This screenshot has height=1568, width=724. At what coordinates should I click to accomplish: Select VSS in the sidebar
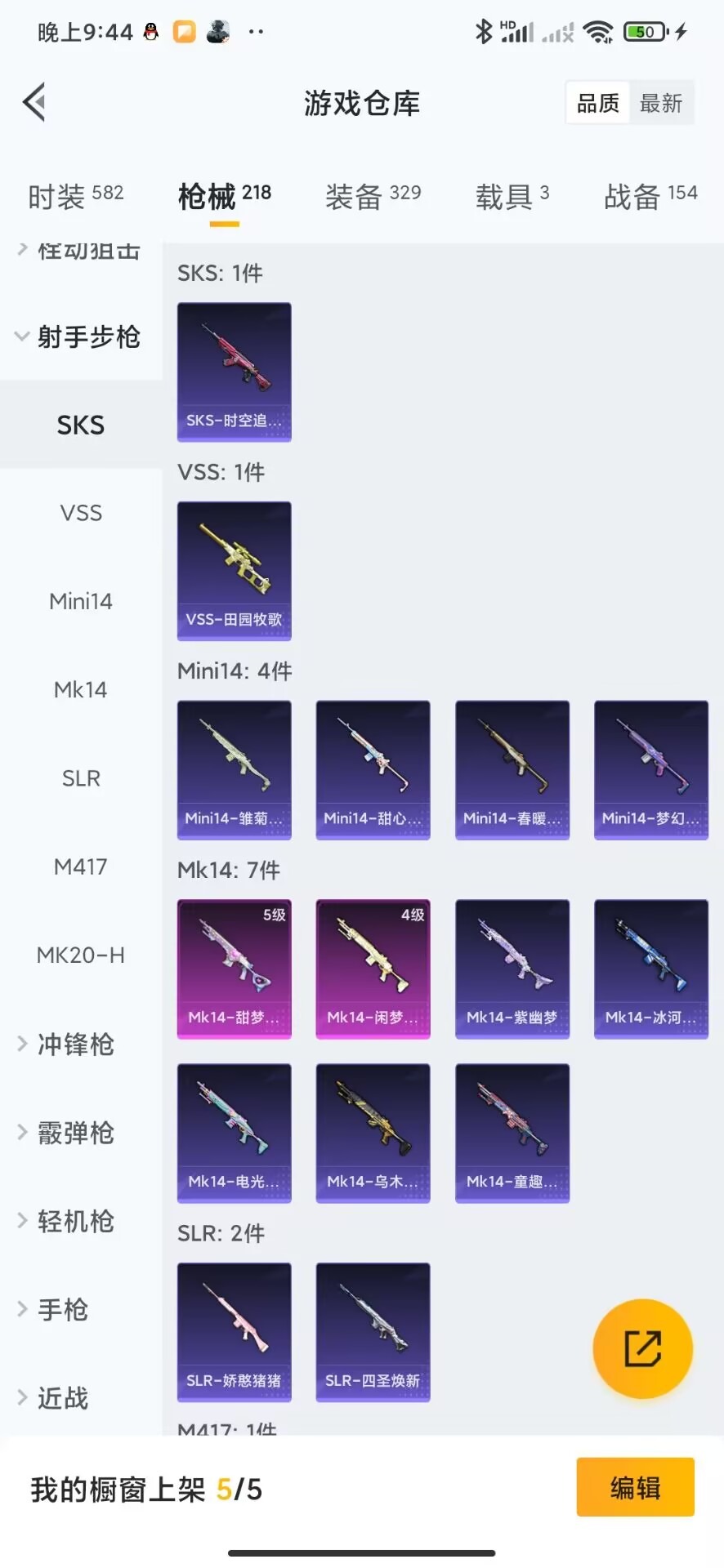[81, 513]
